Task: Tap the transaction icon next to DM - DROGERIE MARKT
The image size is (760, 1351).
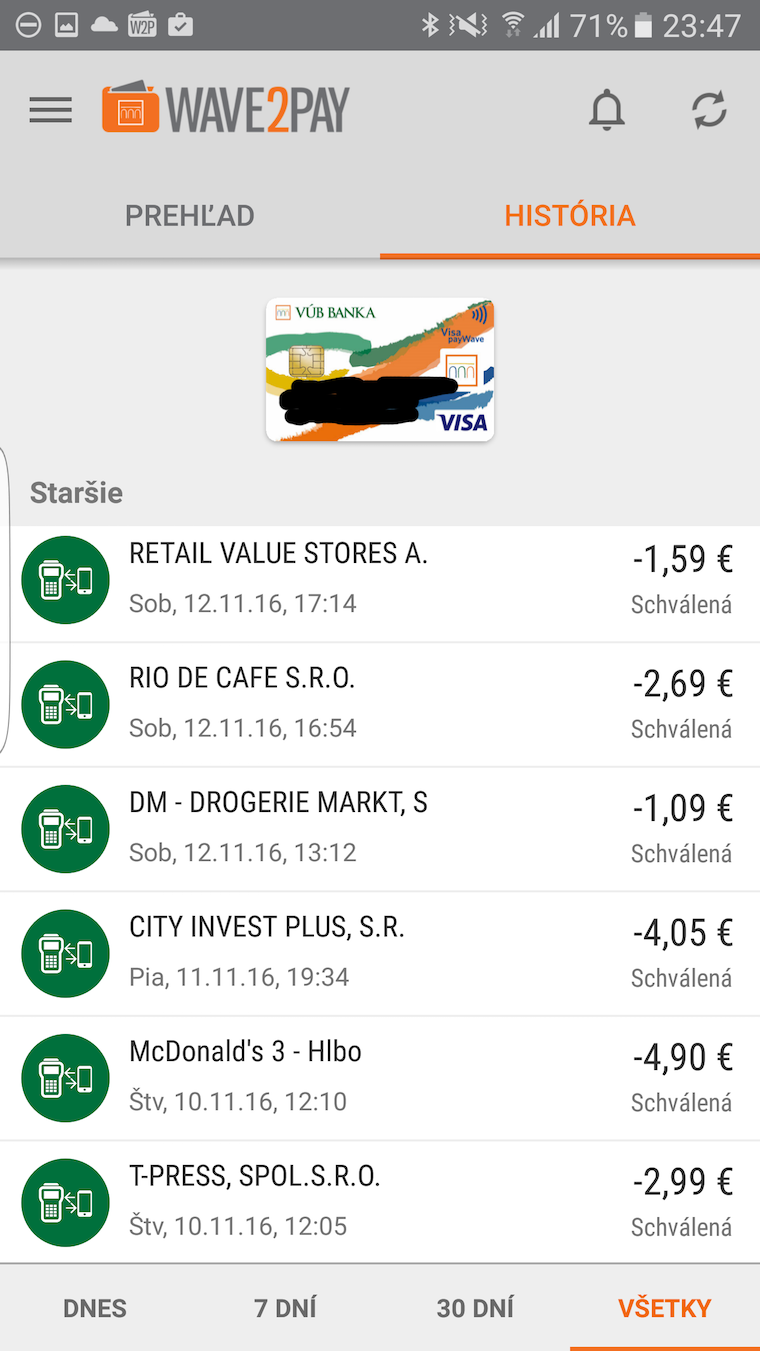Action: point(65,828)
